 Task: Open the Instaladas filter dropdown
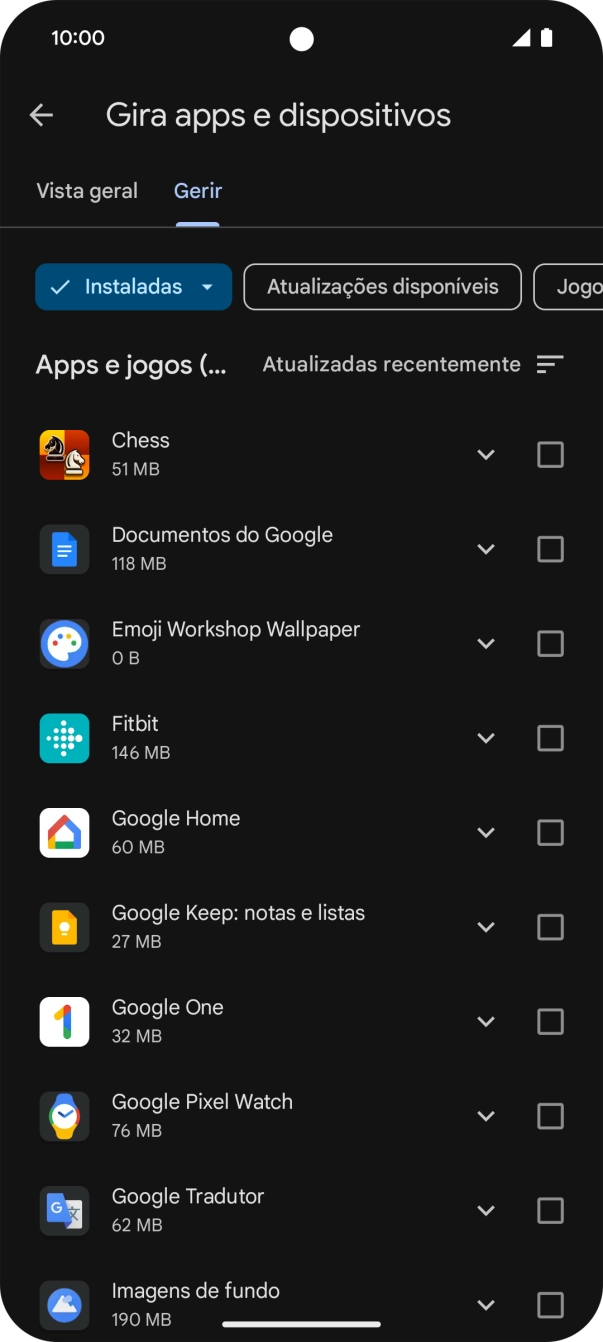coord(133,287)
